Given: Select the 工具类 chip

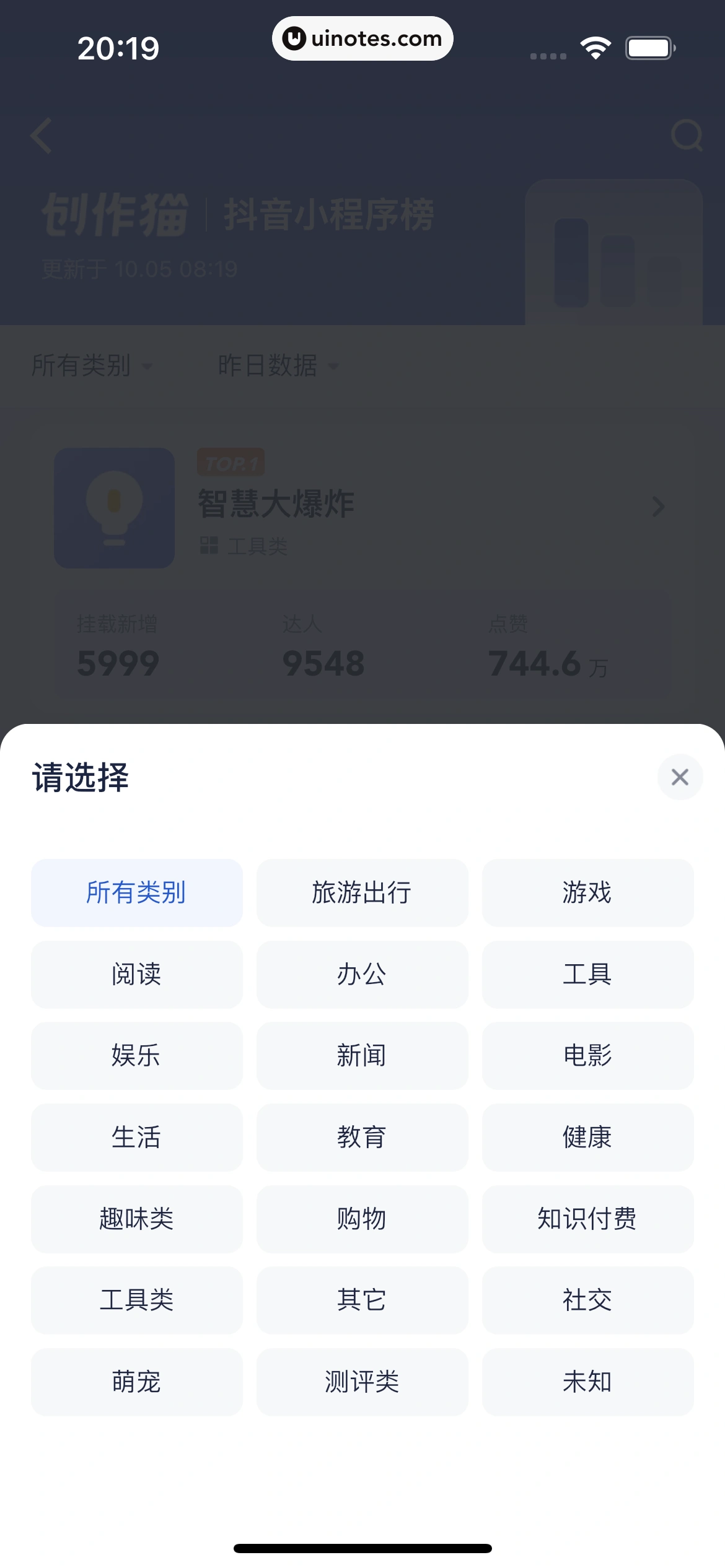Looking at the screenshot, I should tap(136, 1300).
